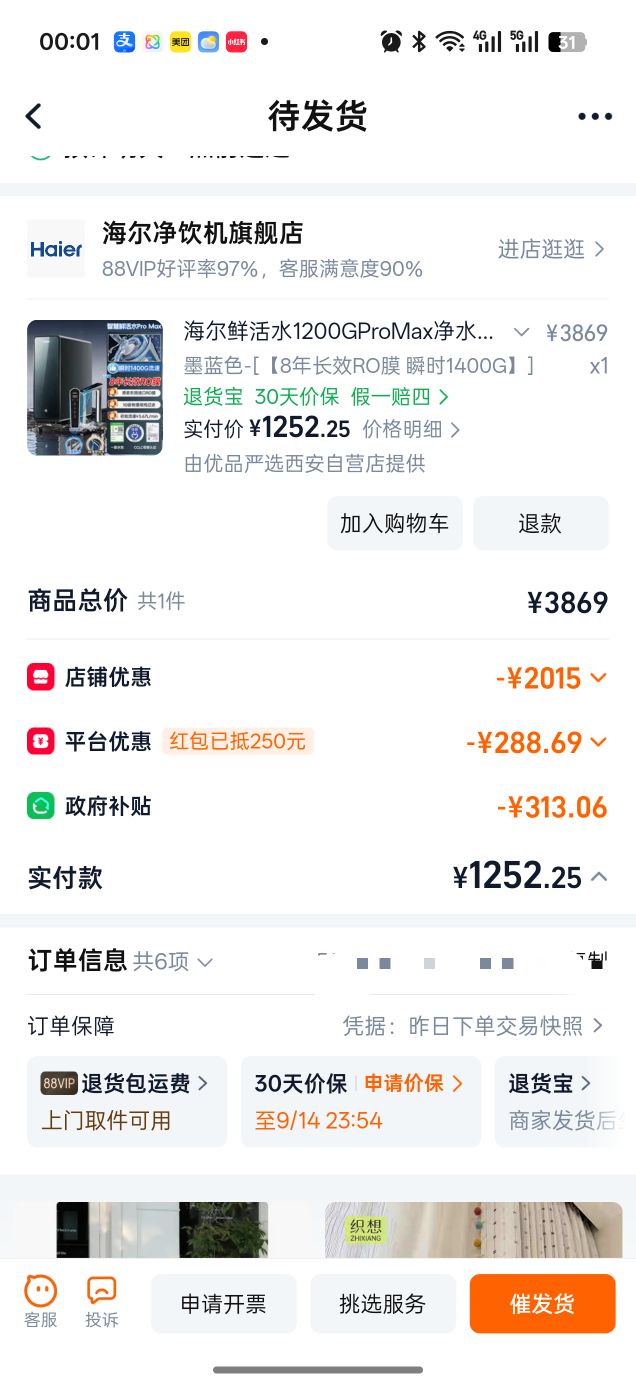Expand 店铺优惠 discount details

tap(551, 678)
